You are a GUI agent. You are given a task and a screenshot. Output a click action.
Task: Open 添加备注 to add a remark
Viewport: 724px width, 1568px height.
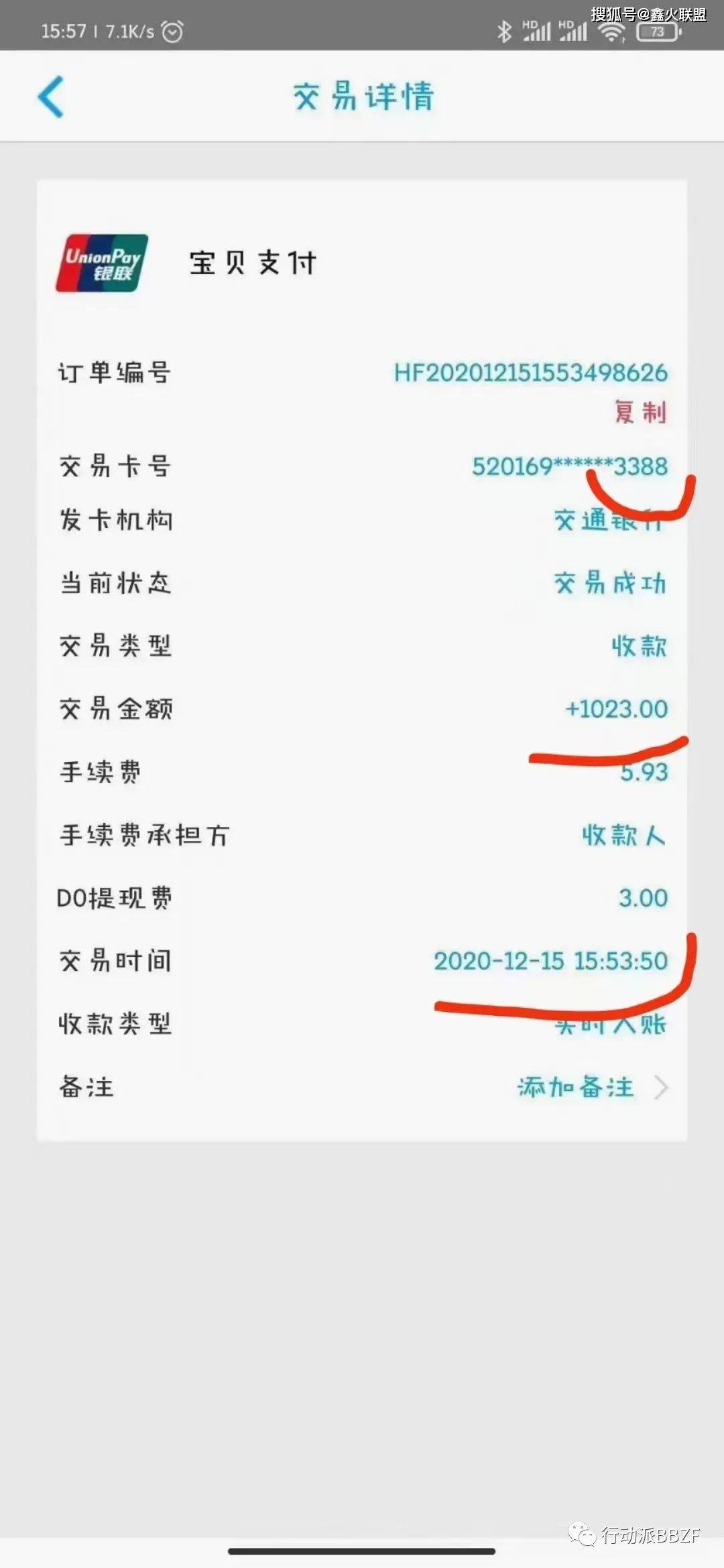click(x=590, y=1087)
